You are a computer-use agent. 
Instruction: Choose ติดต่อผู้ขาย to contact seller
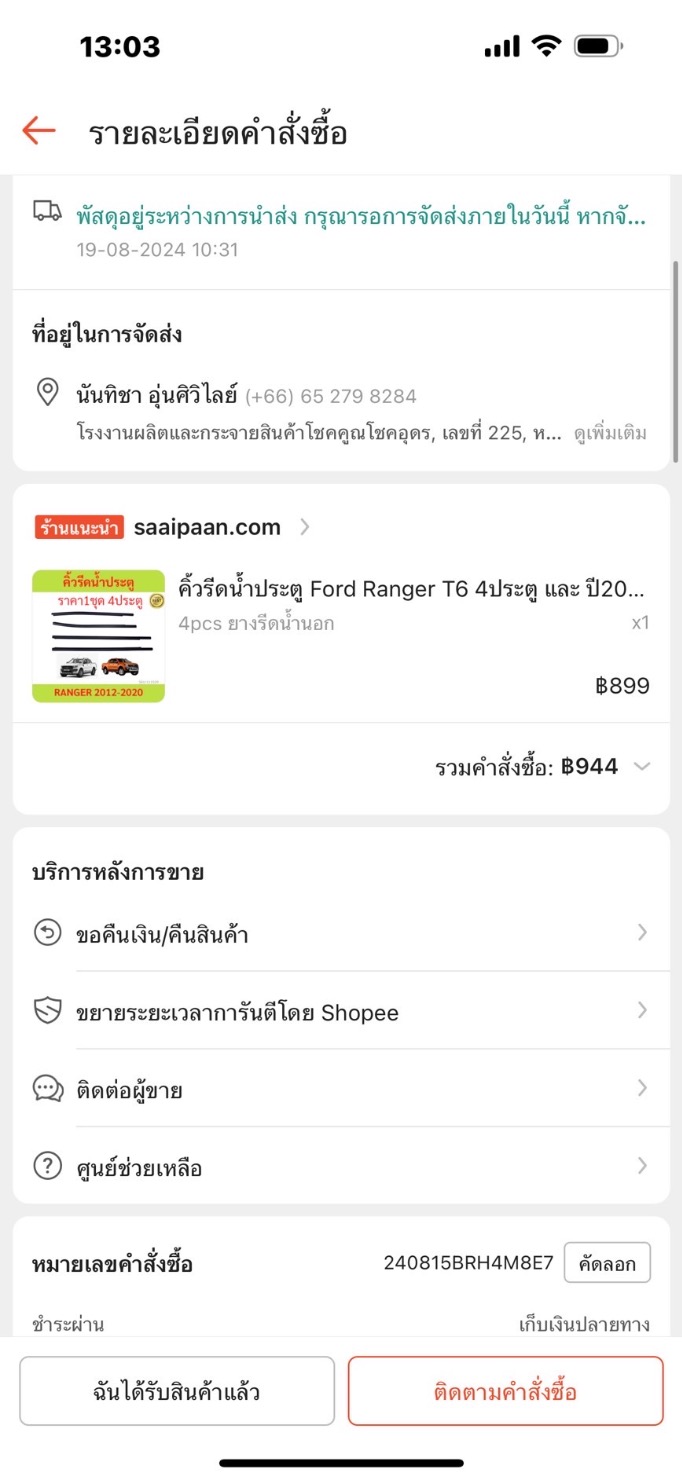340,1089
